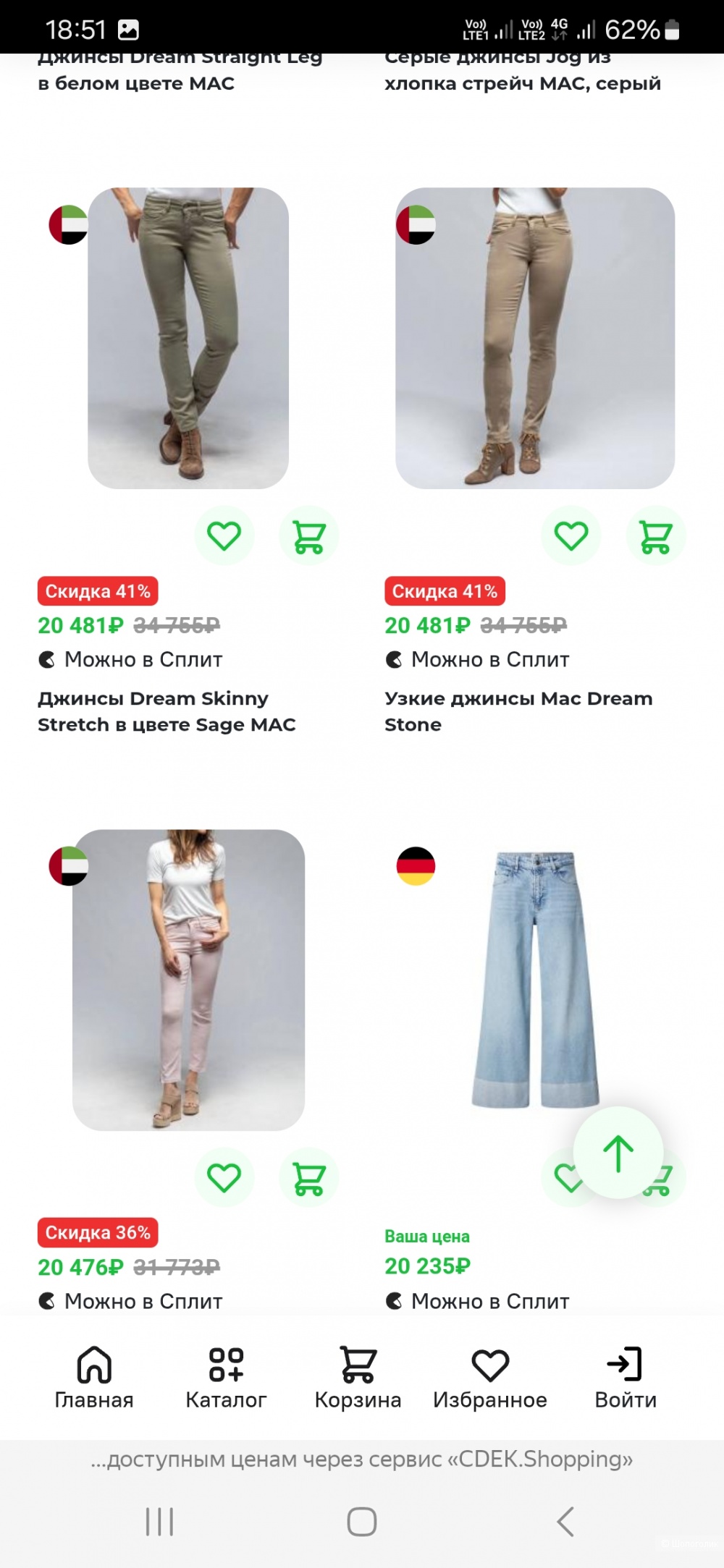The width and height of the screenshot is (724, 1568).
Task: View the pink jeans product photo
Action: (x=188, y=979)
